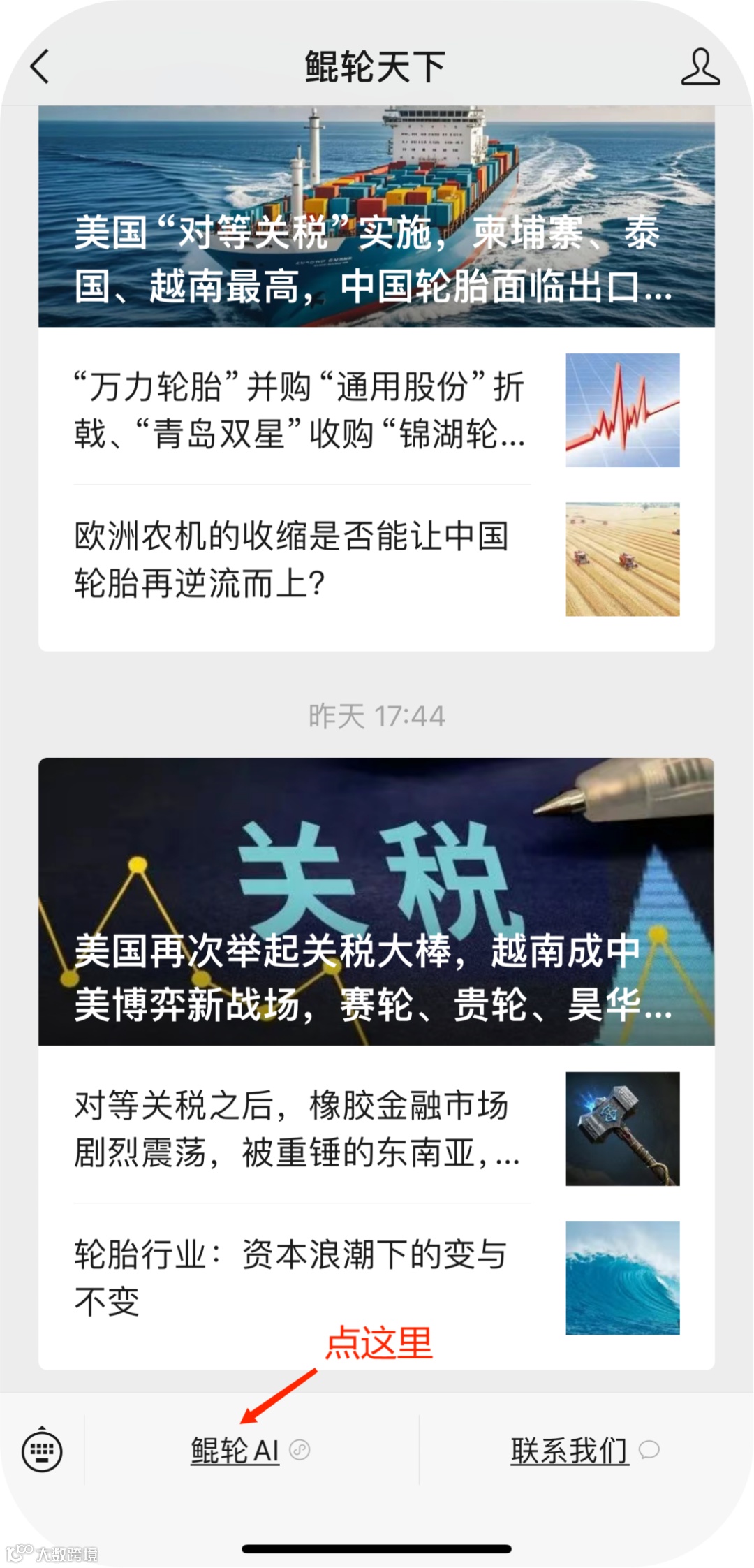
Task: Open 对等关税之后，橡胶金融市场 article
Action: pyautogui.click(x=302, y=1128)
